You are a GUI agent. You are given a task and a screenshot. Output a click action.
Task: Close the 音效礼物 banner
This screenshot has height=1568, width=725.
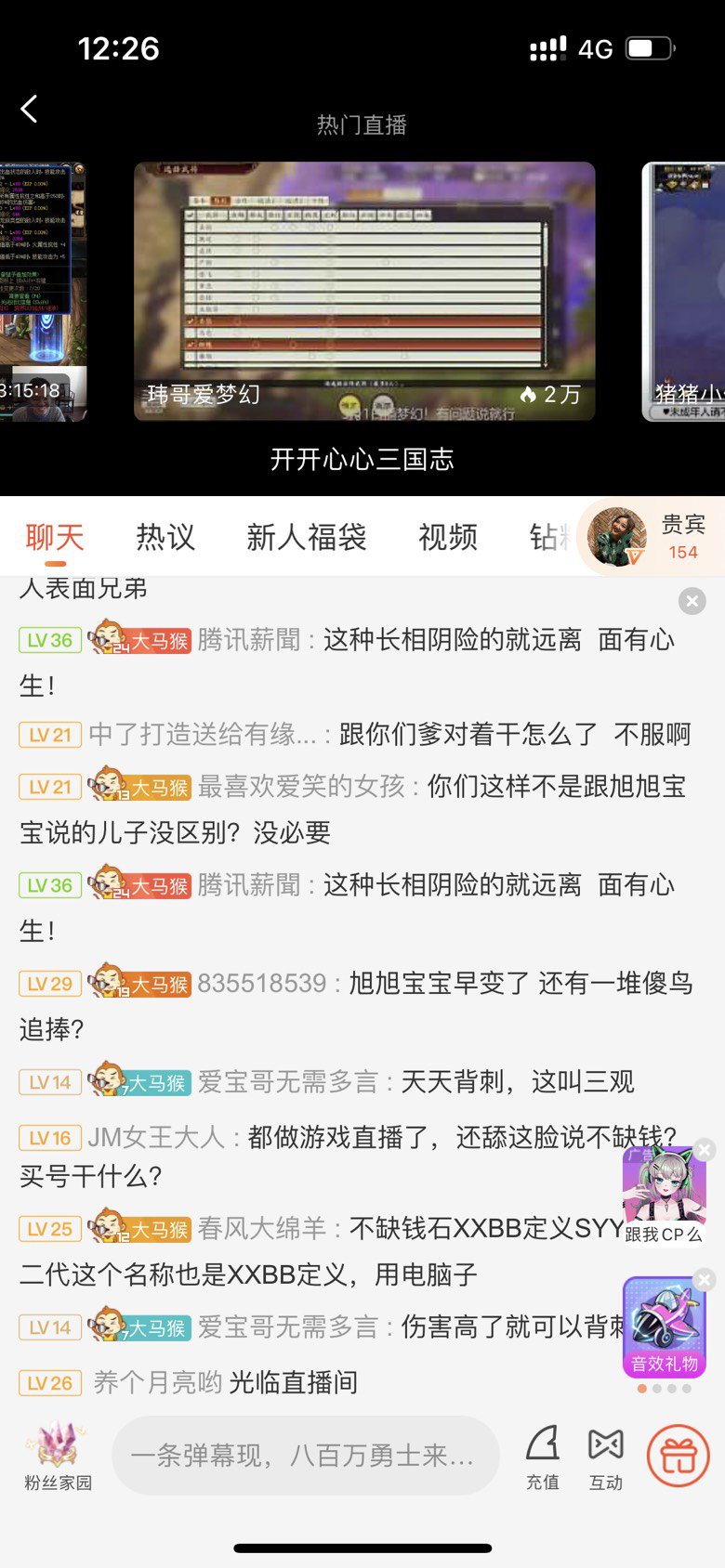pyautogui.click(x=705, y=1280)
